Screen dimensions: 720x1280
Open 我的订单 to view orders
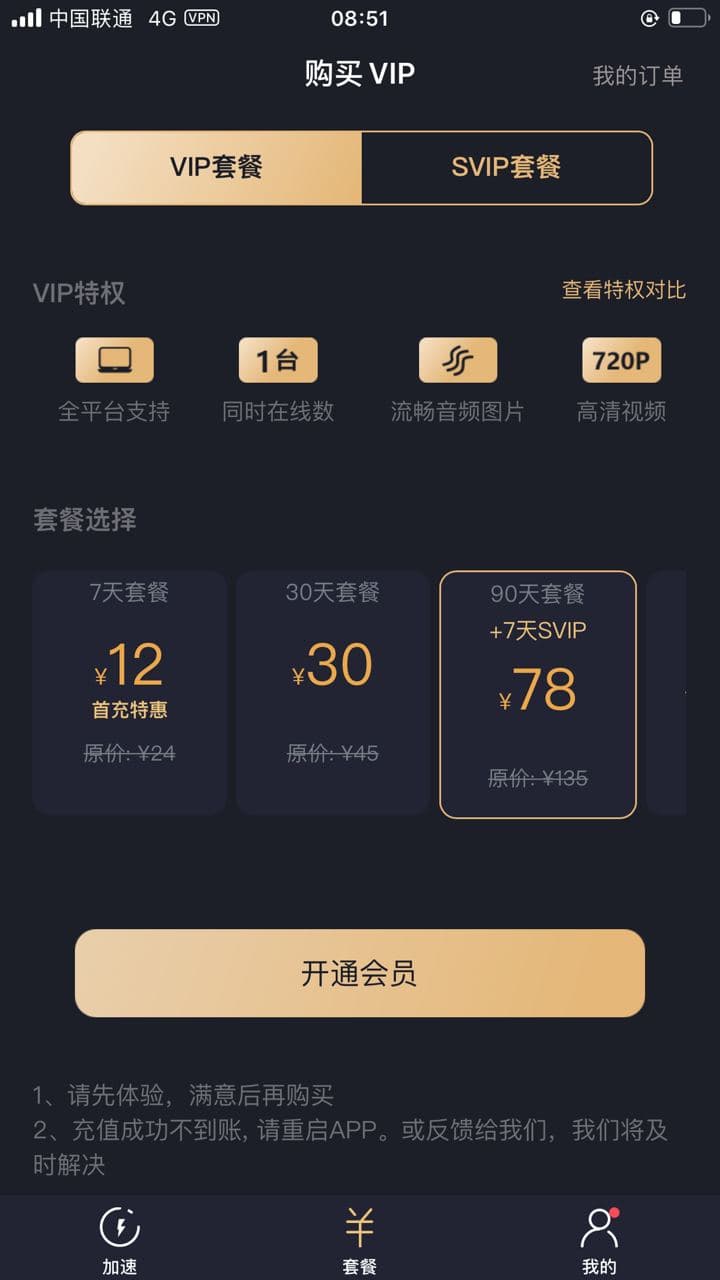(638, 76)
